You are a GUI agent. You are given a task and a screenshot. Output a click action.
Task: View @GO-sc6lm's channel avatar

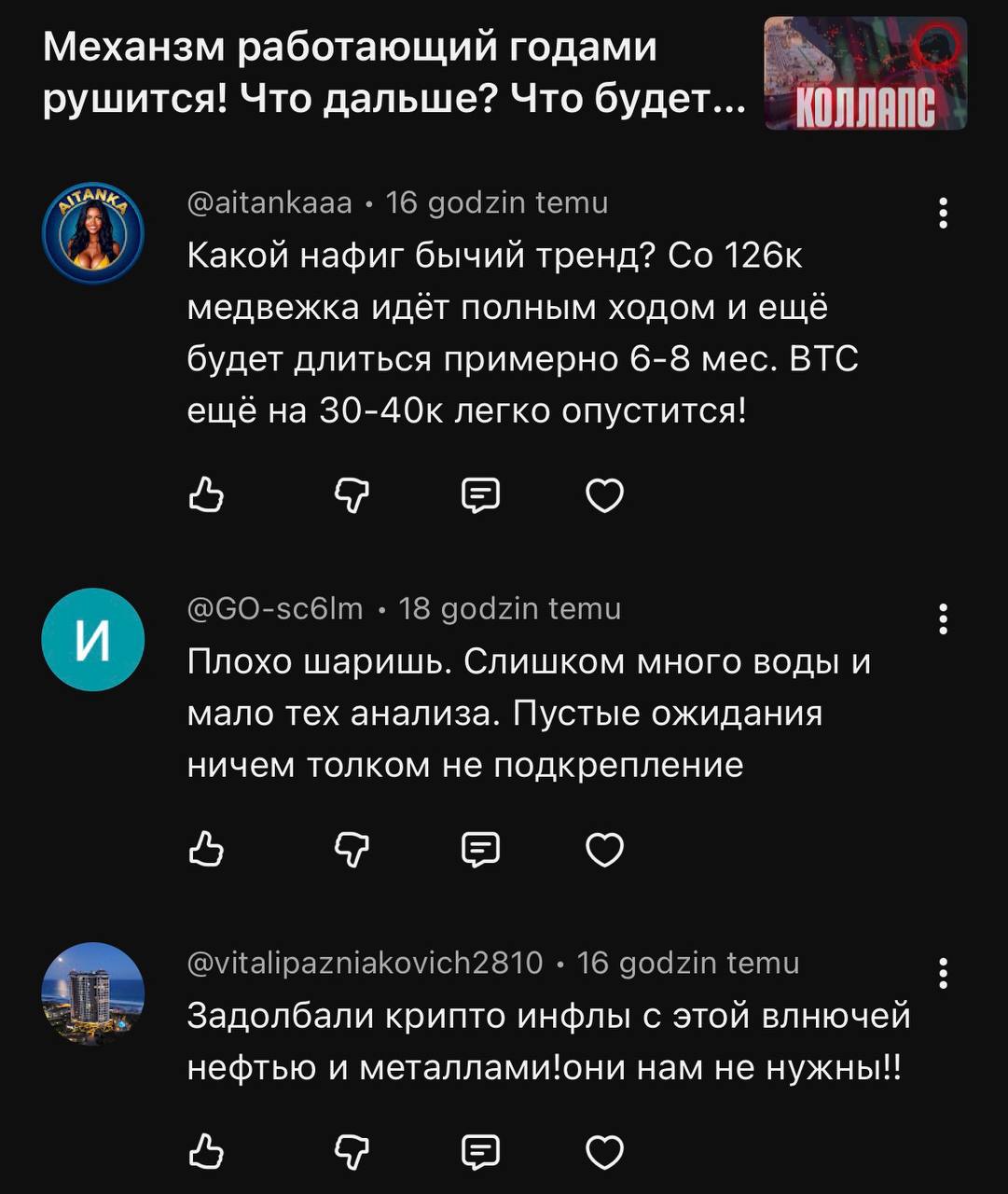coord(93,639)
